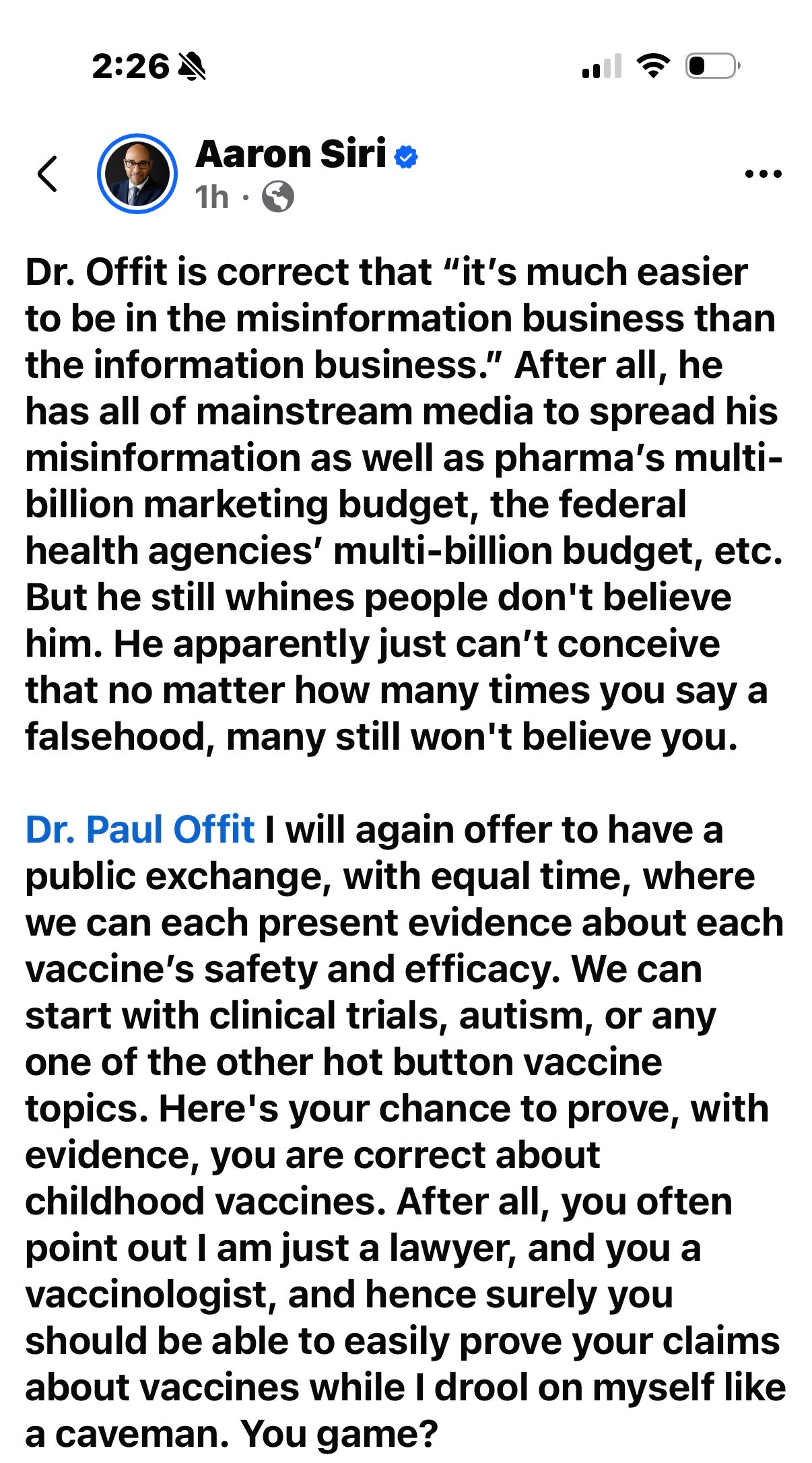Open the three-dot post options menu
Screen dimensions: 812x1463
(x=764, y=174)
